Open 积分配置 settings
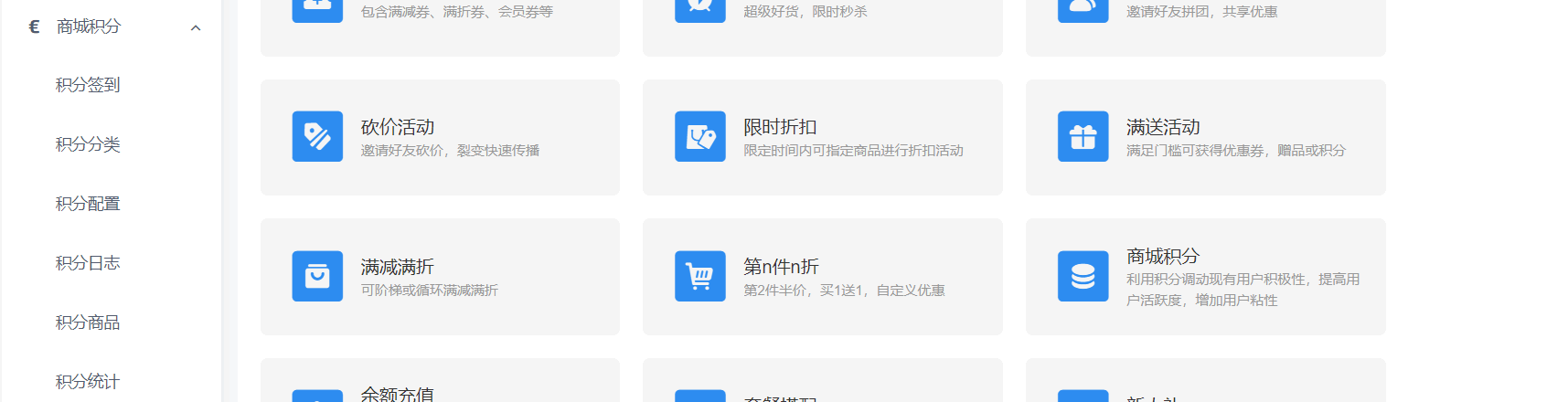The width and height of the screenshot is (1568, 402). pyautogui.click(x=88, y=204)
